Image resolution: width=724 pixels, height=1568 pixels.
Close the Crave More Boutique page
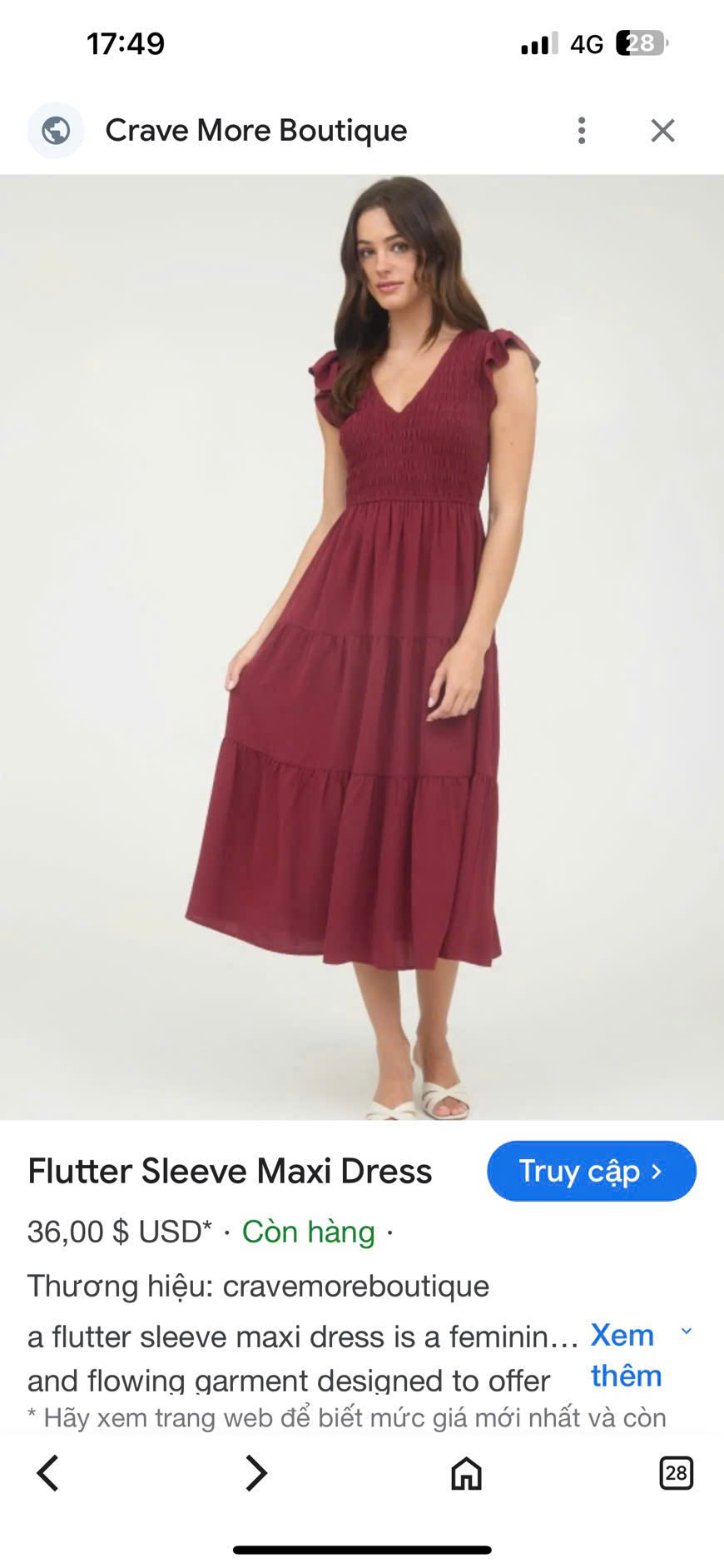(662, 131)
